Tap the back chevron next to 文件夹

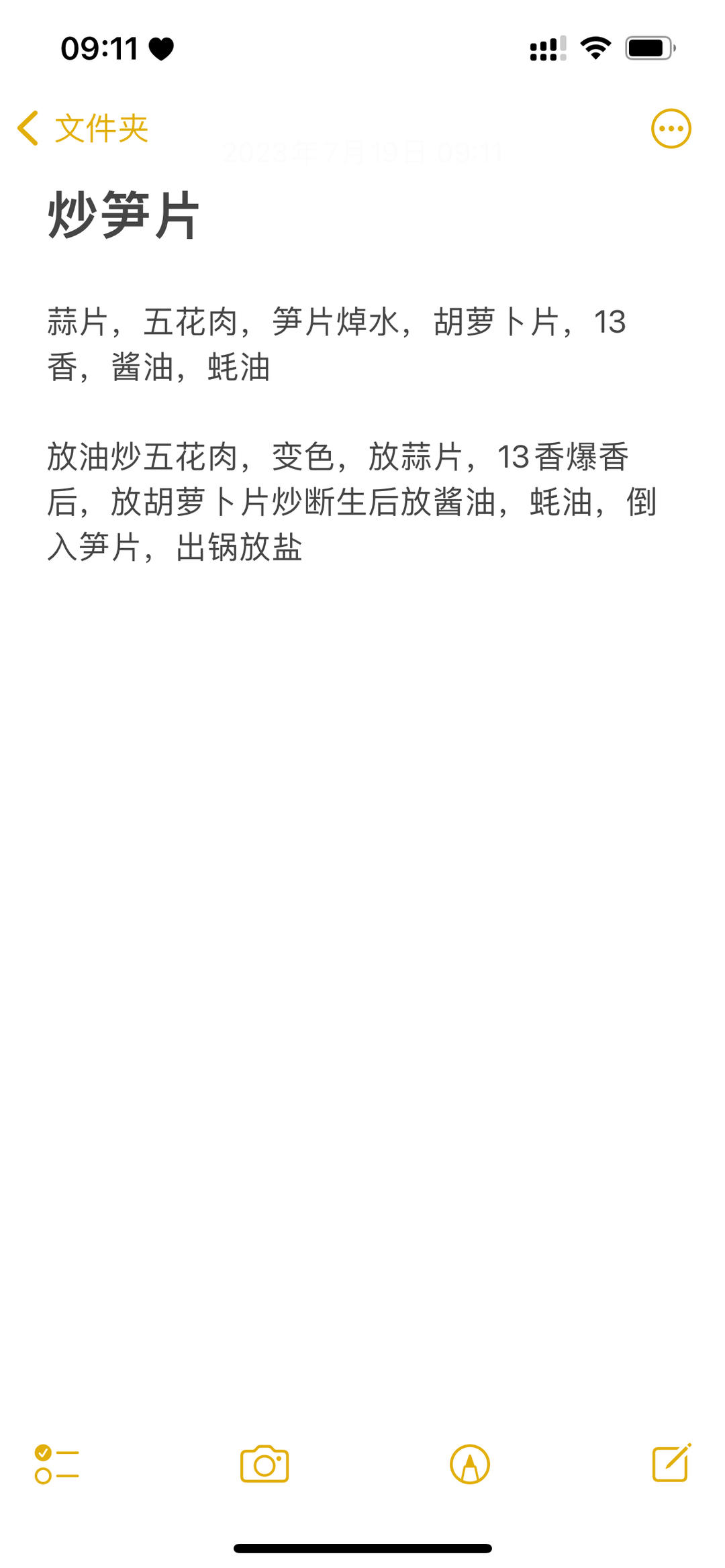pos(28,127)
